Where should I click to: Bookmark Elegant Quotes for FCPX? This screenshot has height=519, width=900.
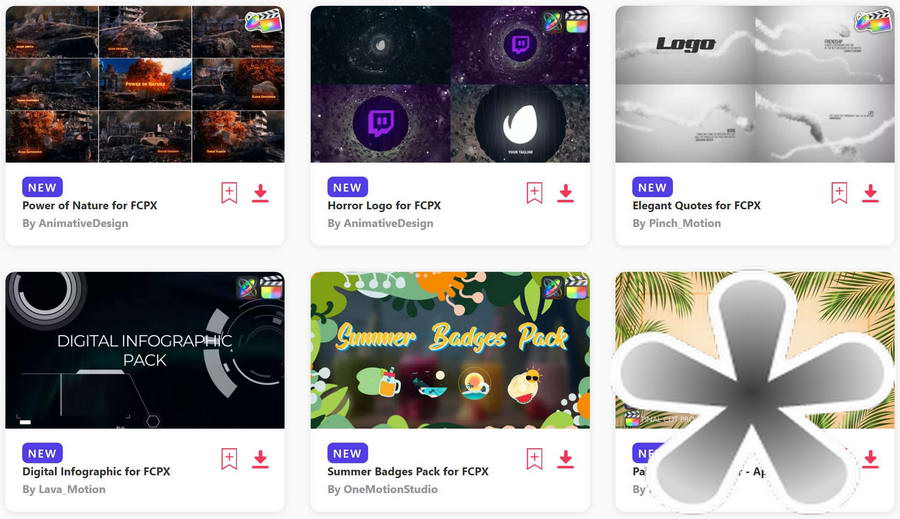(x=839, y=193)
